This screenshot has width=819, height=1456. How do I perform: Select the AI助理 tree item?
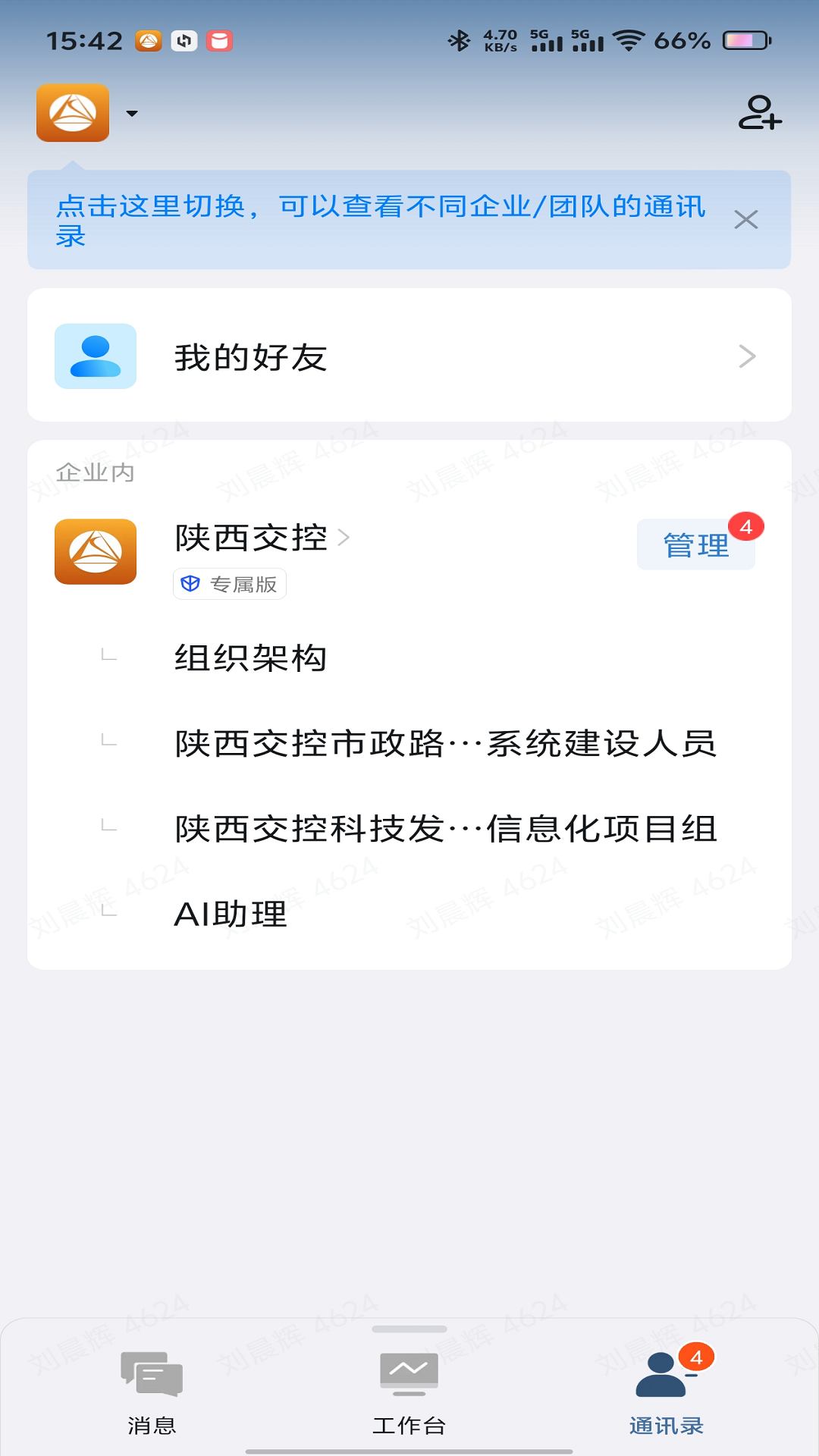point(231,915)
